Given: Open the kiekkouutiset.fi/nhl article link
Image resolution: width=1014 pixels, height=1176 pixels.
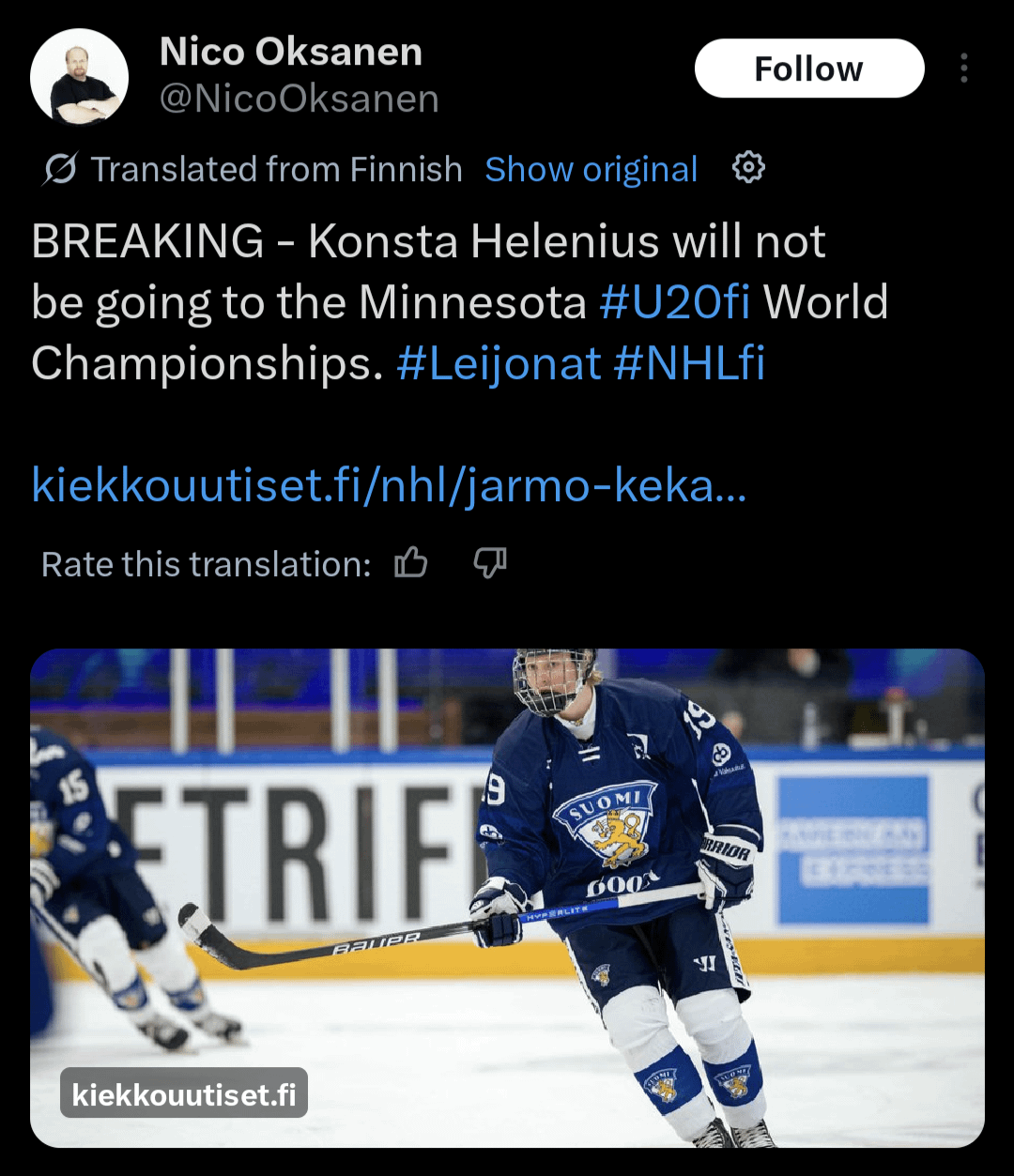Looking at the screenshot, I should [x=389, y=484].
